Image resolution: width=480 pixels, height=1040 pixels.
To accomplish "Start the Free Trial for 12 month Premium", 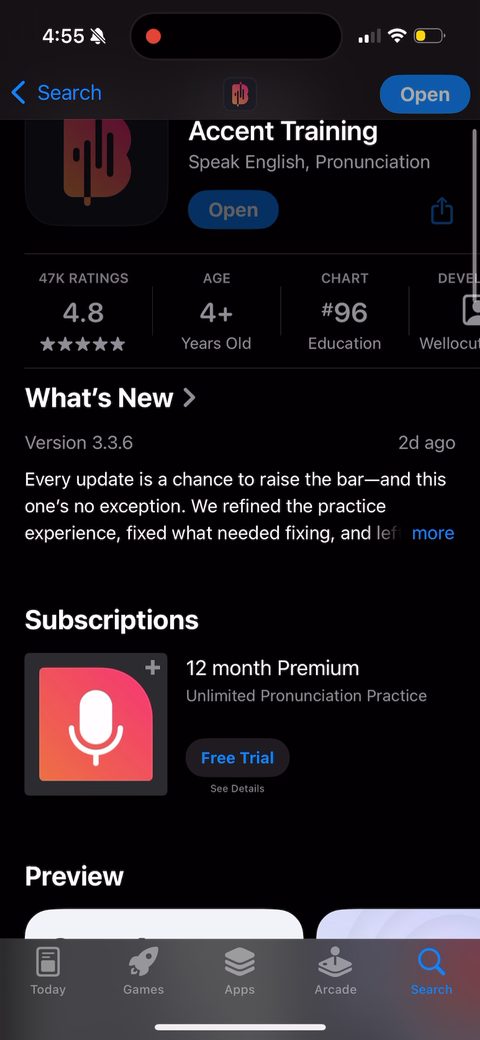I will tap(237, 757).
